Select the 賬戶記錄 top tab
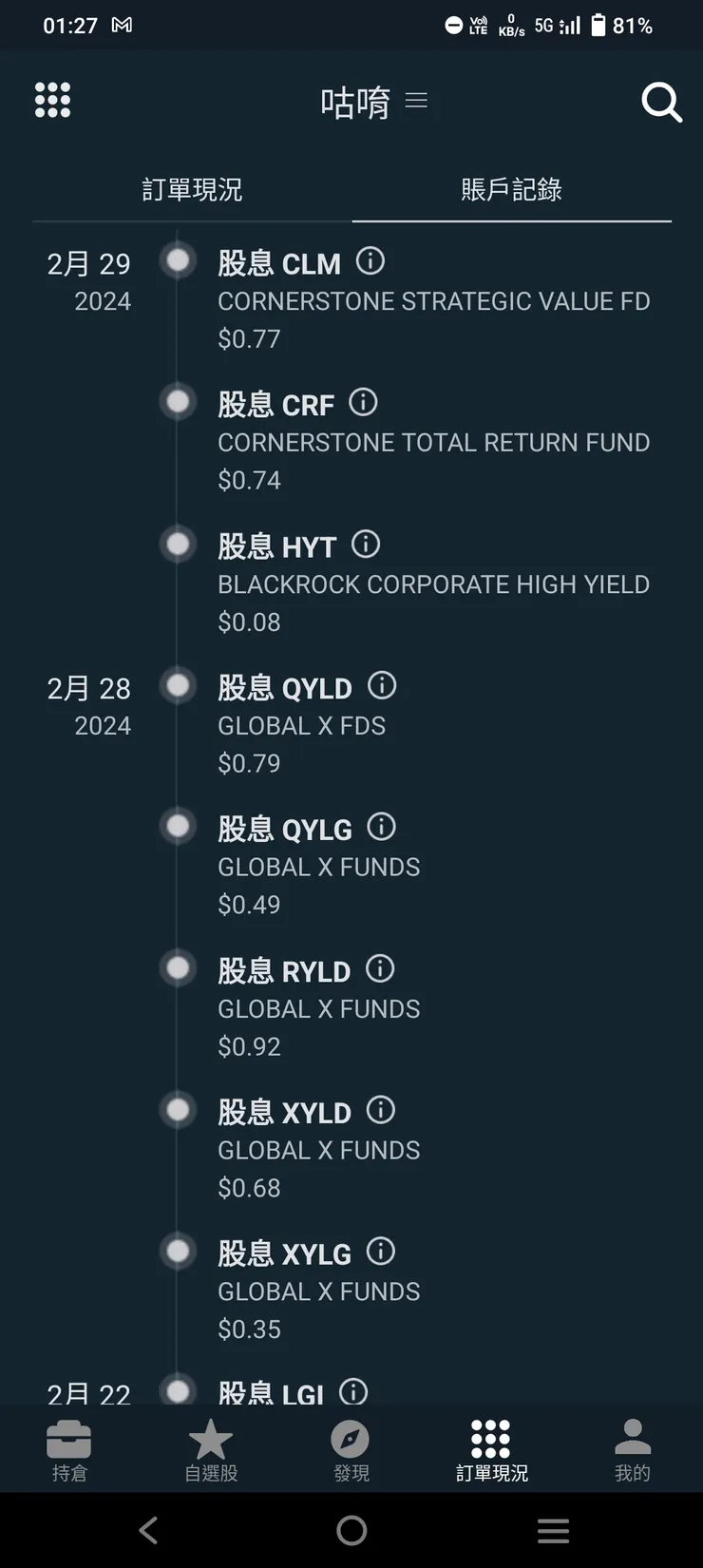This screenshot has height=1568, width=703. [x=511, y=189]
